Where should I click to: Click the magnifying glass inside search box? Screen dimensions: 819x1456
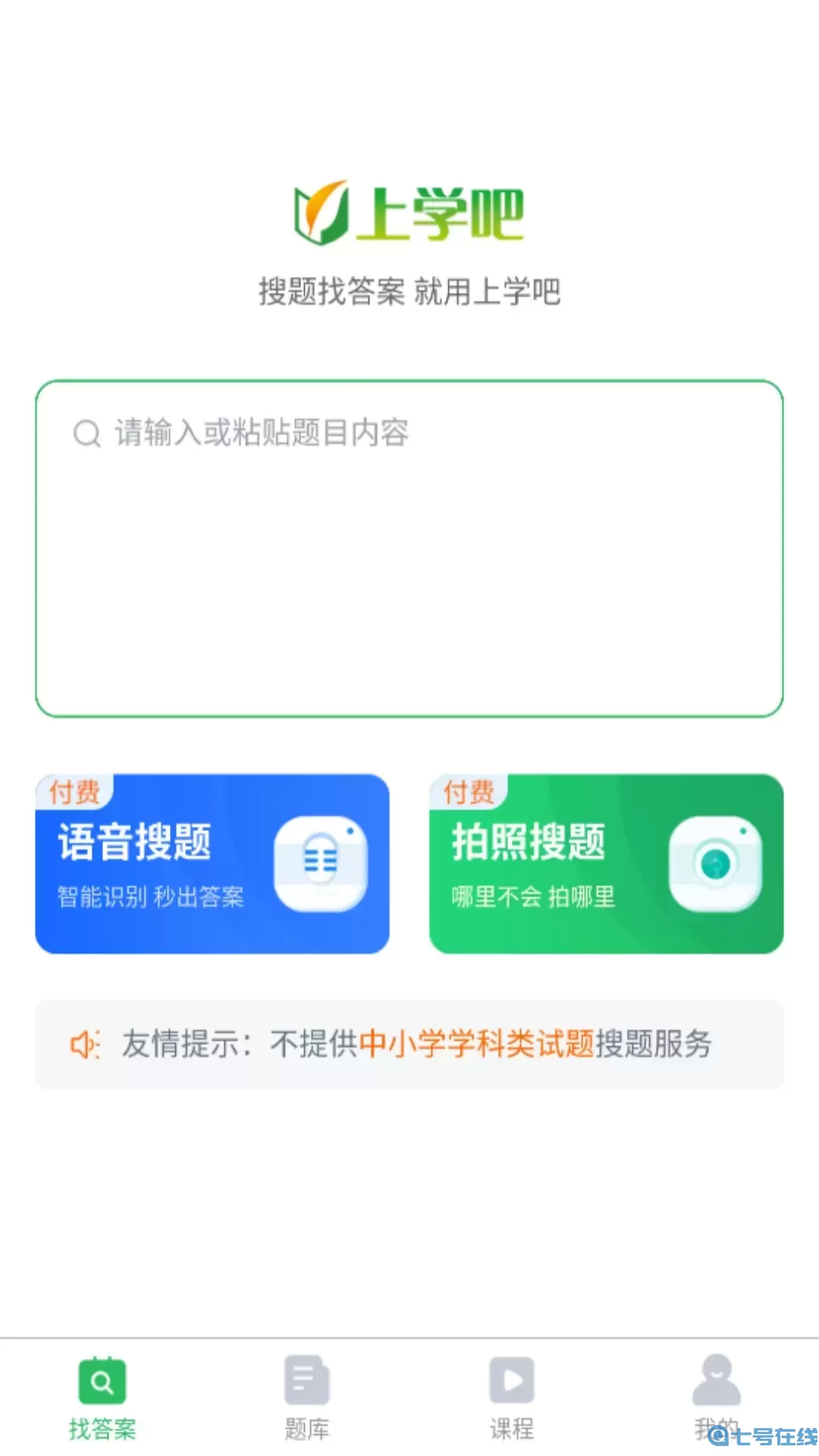86,432
